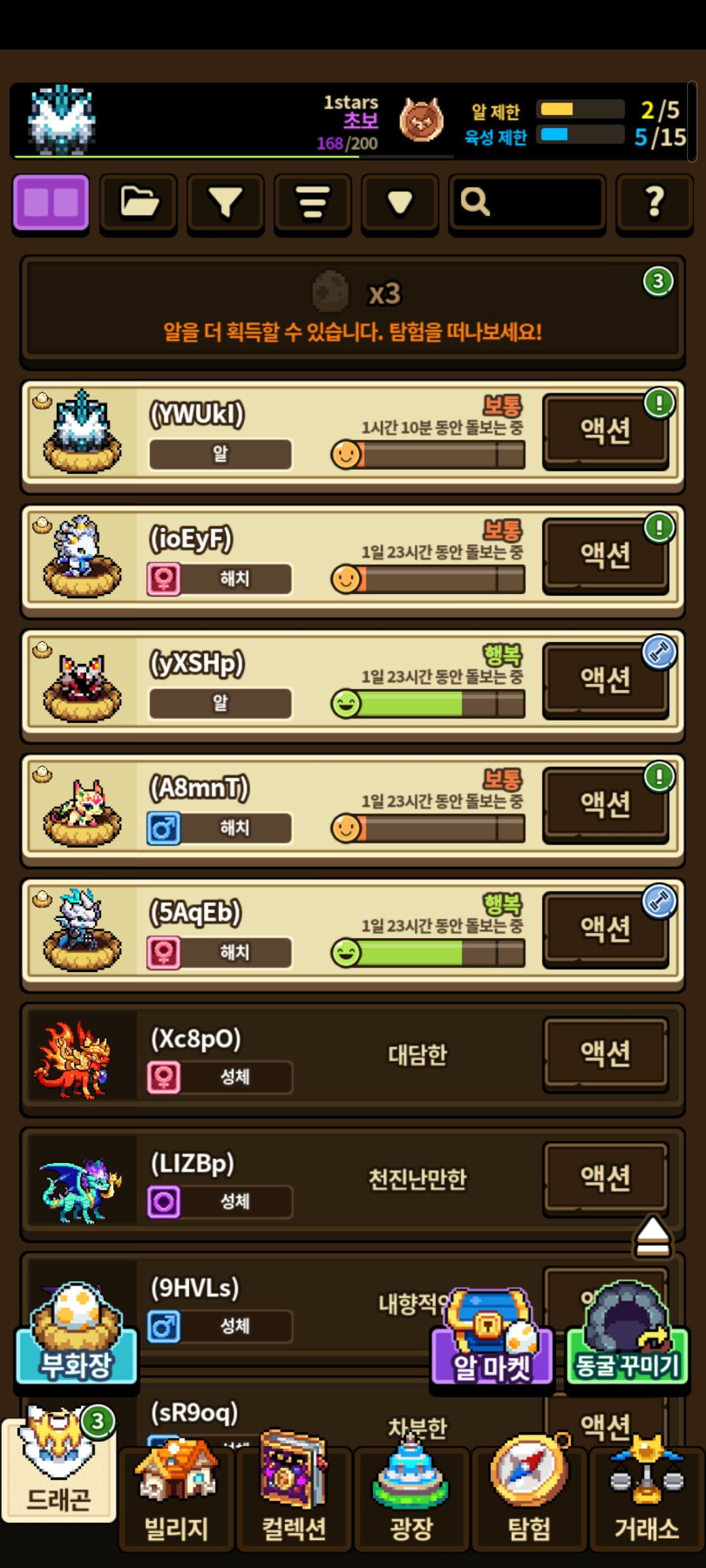Open the question mark help
This screenshot has height=1568, width=706.
point(654,203)
